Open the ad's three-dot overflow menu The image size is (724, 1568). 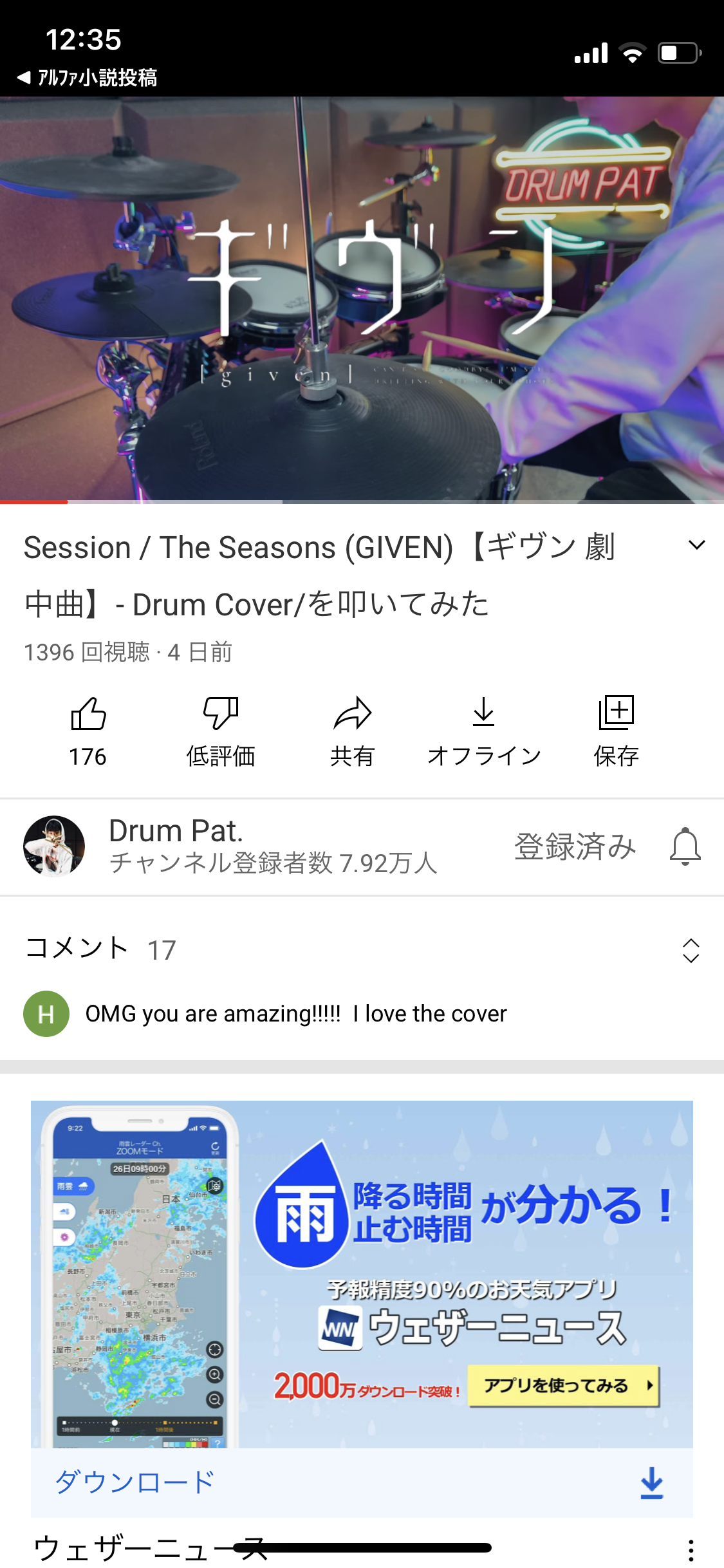point(691,1550)
